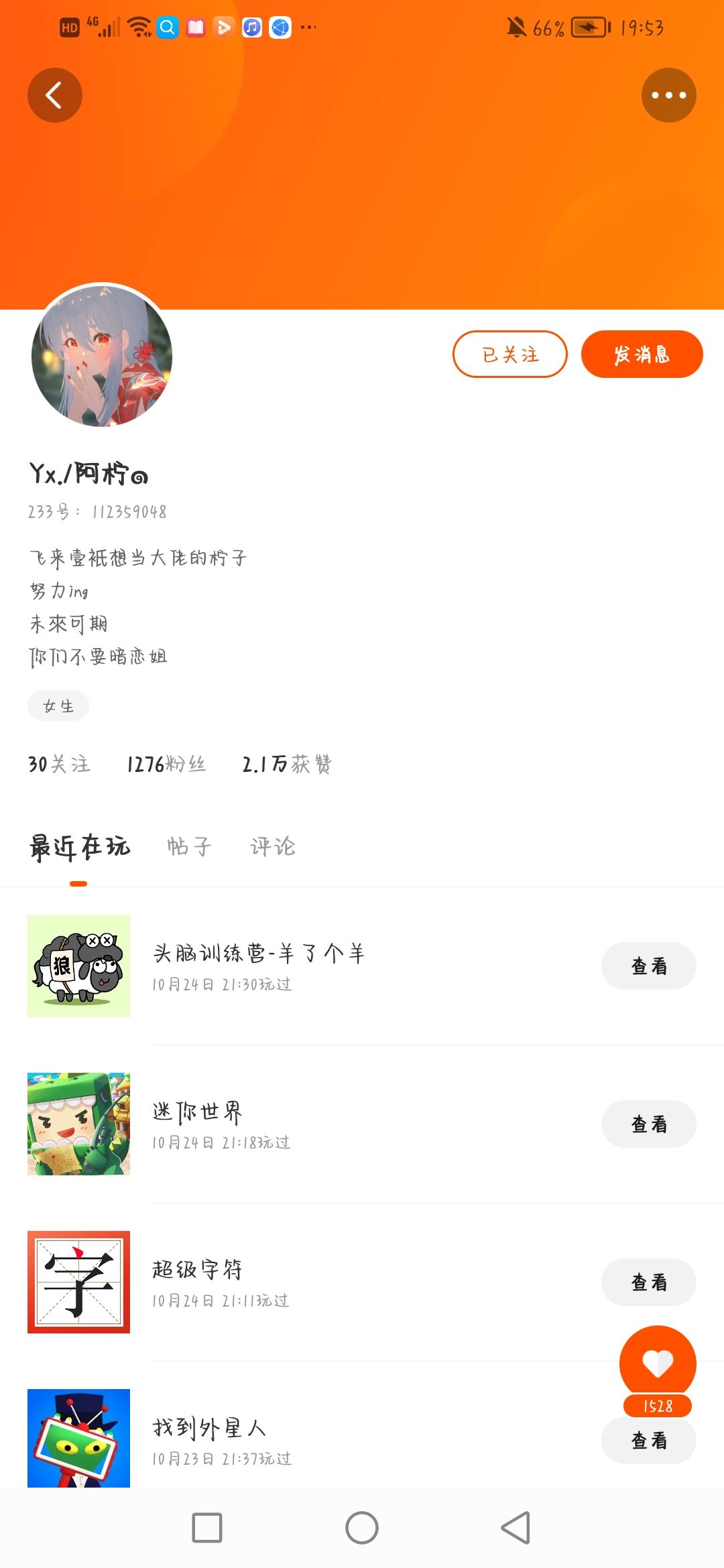The image size is (724, 1568).
Task: Open the 1276 粉丝 followers list
Action: pyautogui.click(x=166, y=764)
